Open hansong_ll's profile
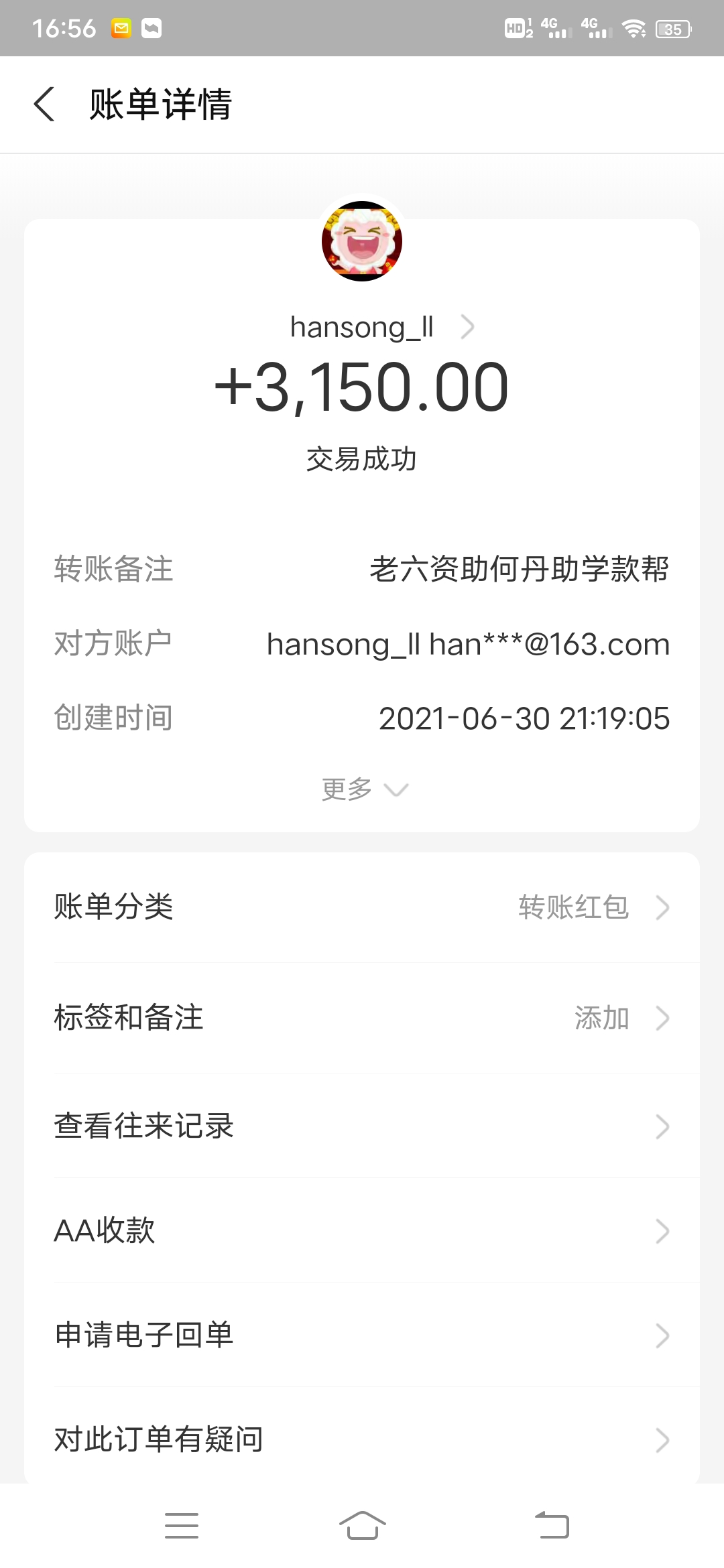The width and height of the screenshot is (724, 1568). pos(382,327)
